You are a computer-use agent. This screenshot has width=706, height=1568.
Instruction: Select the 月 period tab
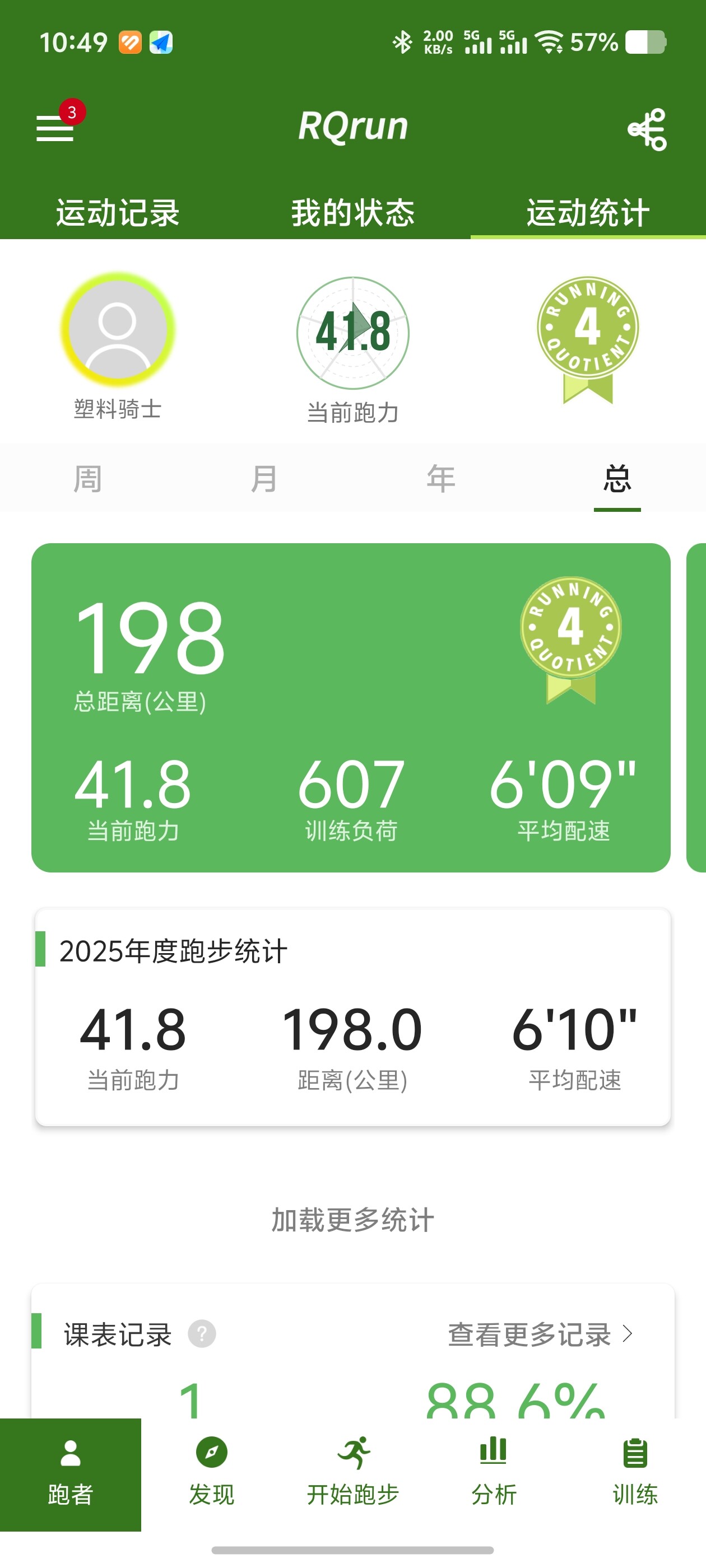(x=264, y=478)
